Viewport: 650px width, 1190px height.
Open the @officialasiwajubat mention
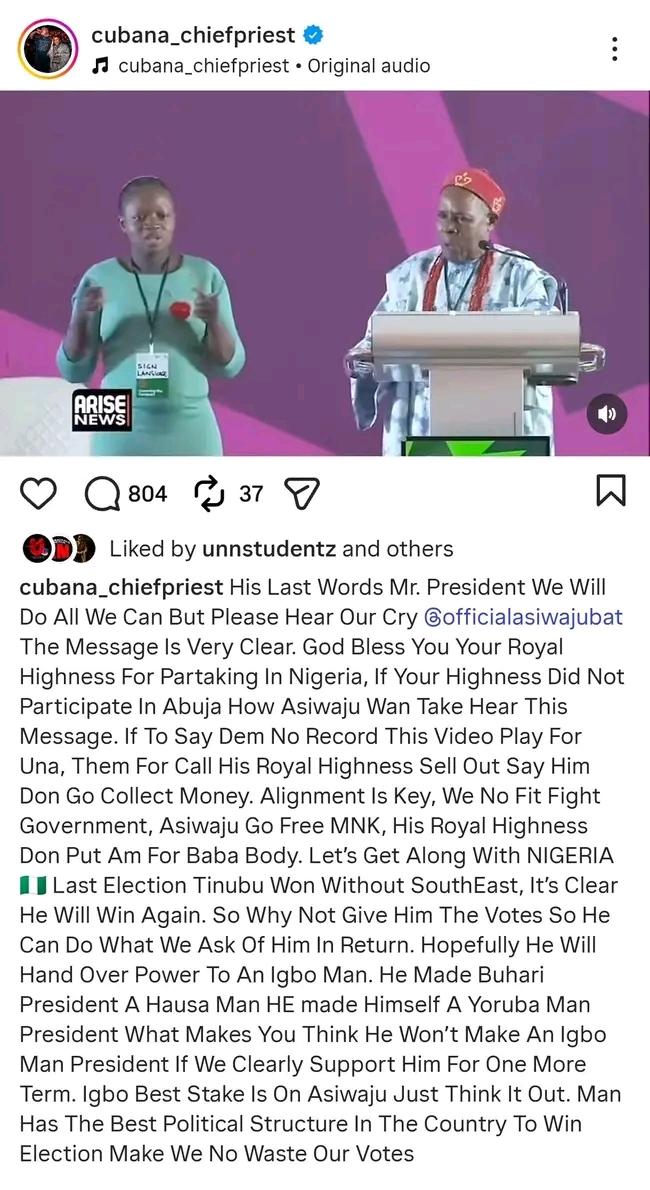click(524, 617)
